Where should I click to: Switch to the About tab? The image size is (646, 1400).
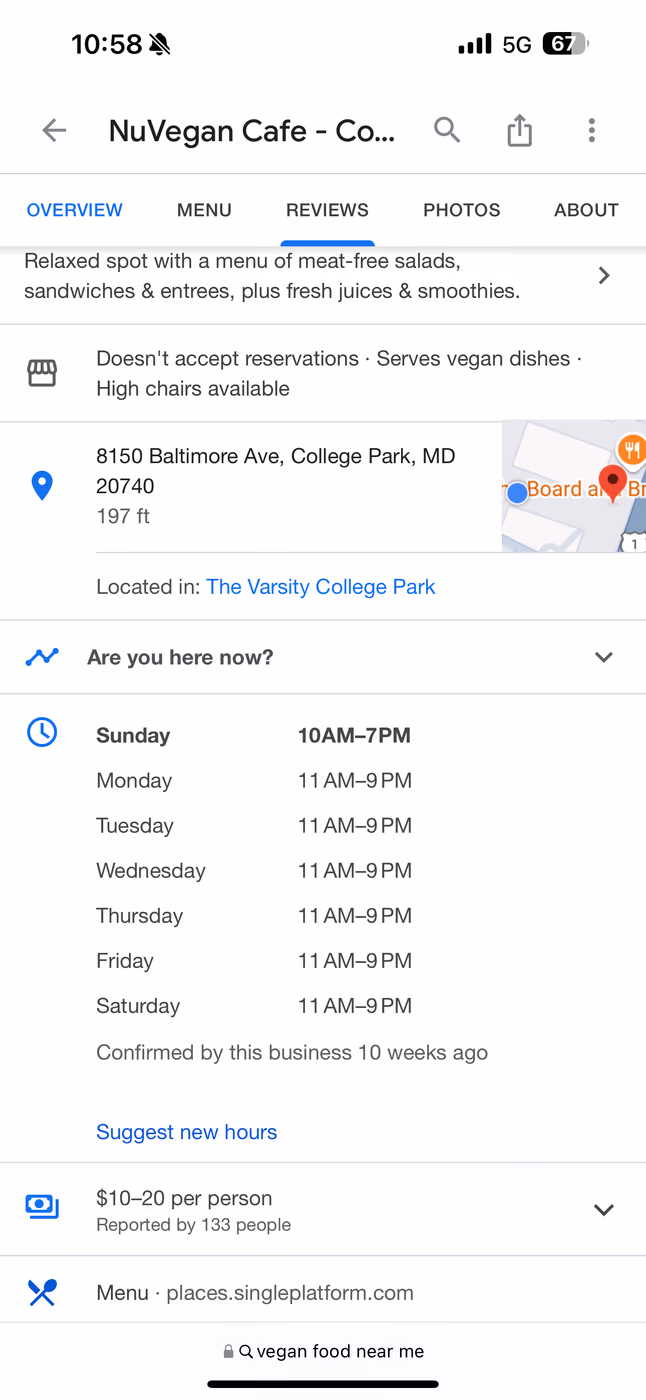tap(586, 210)
